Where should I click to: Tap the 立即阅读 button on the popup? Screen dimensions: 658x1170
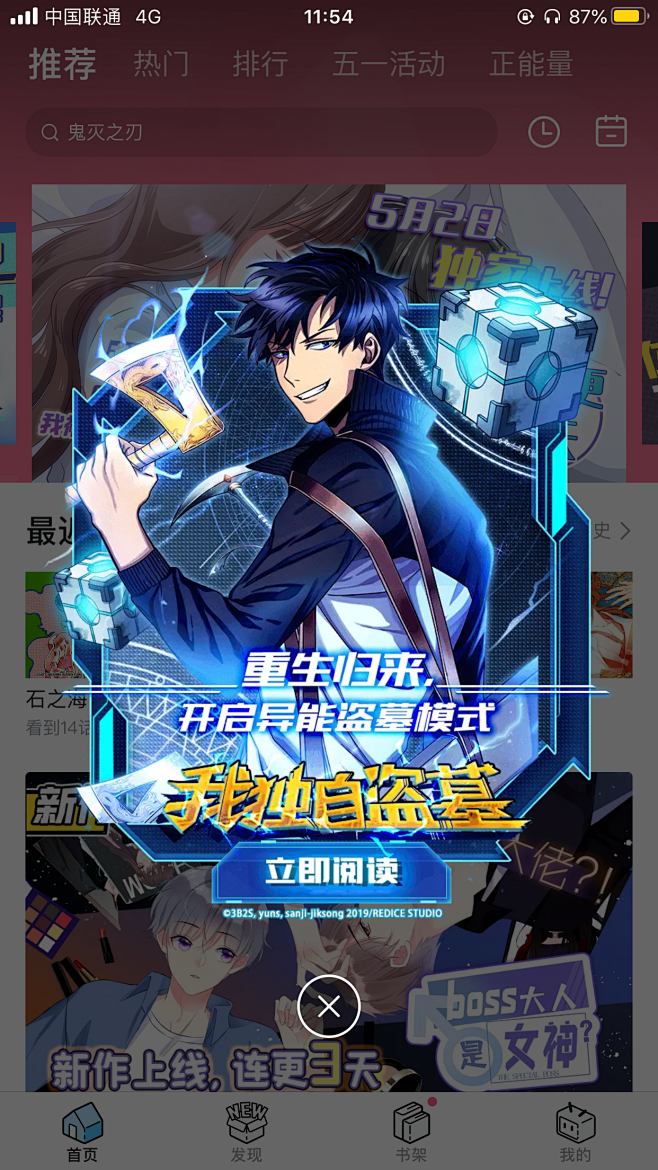click(331, 871)
